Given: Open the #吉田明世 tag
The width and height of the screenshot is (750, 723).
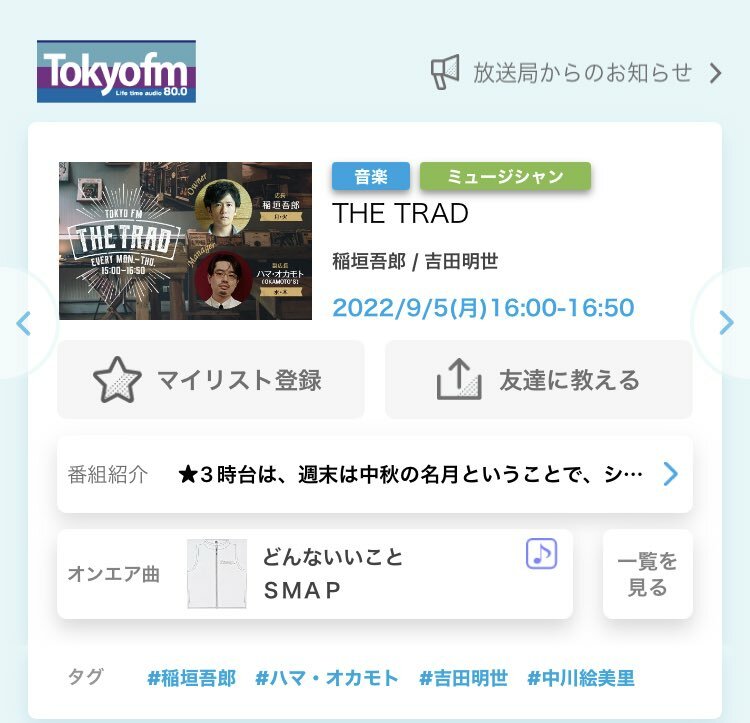Looking at the screenshot, I should pos(463,678).
